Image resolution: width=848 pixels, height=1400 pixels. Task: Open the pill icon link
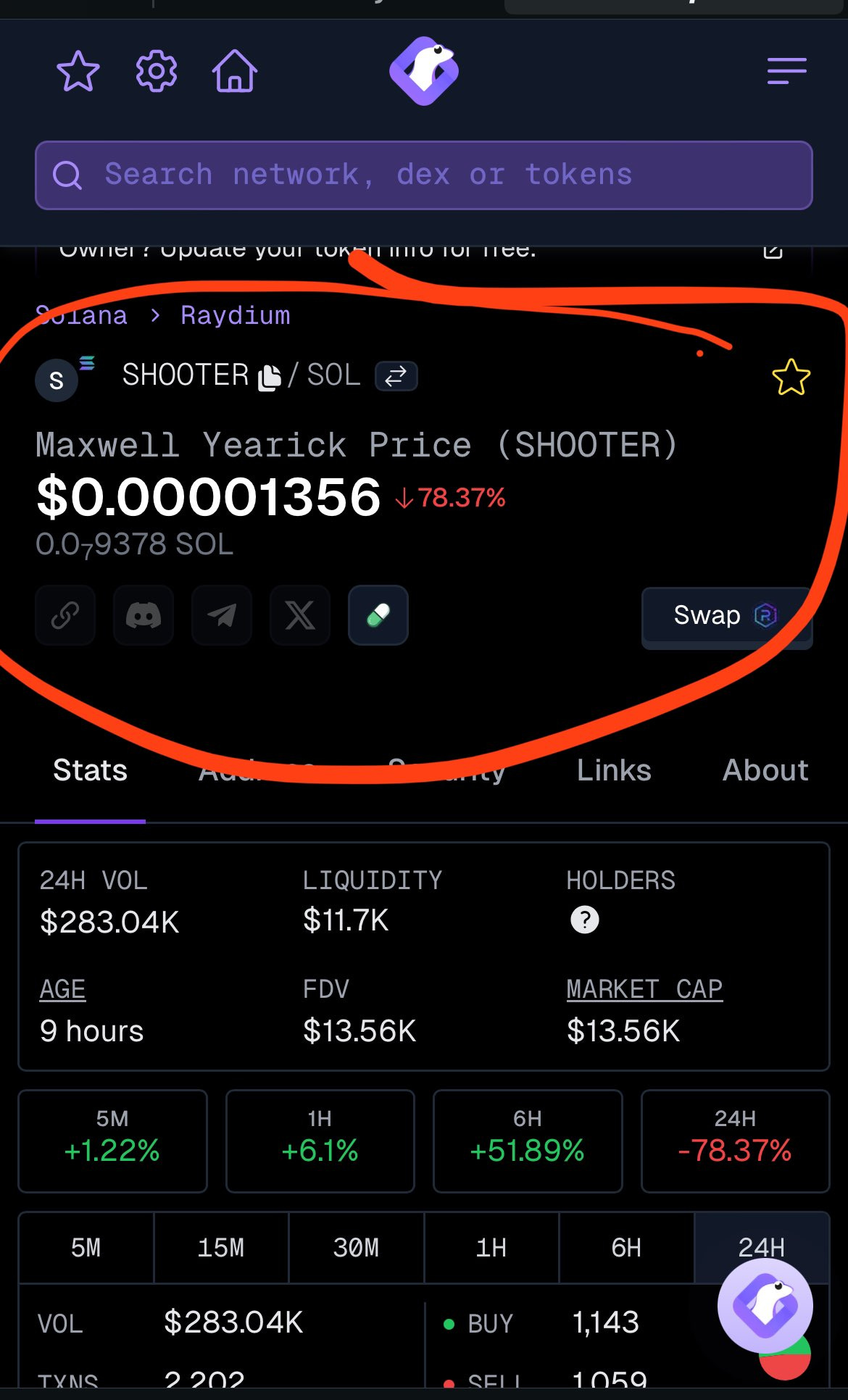pyautogui.click(x=378, y=615)
